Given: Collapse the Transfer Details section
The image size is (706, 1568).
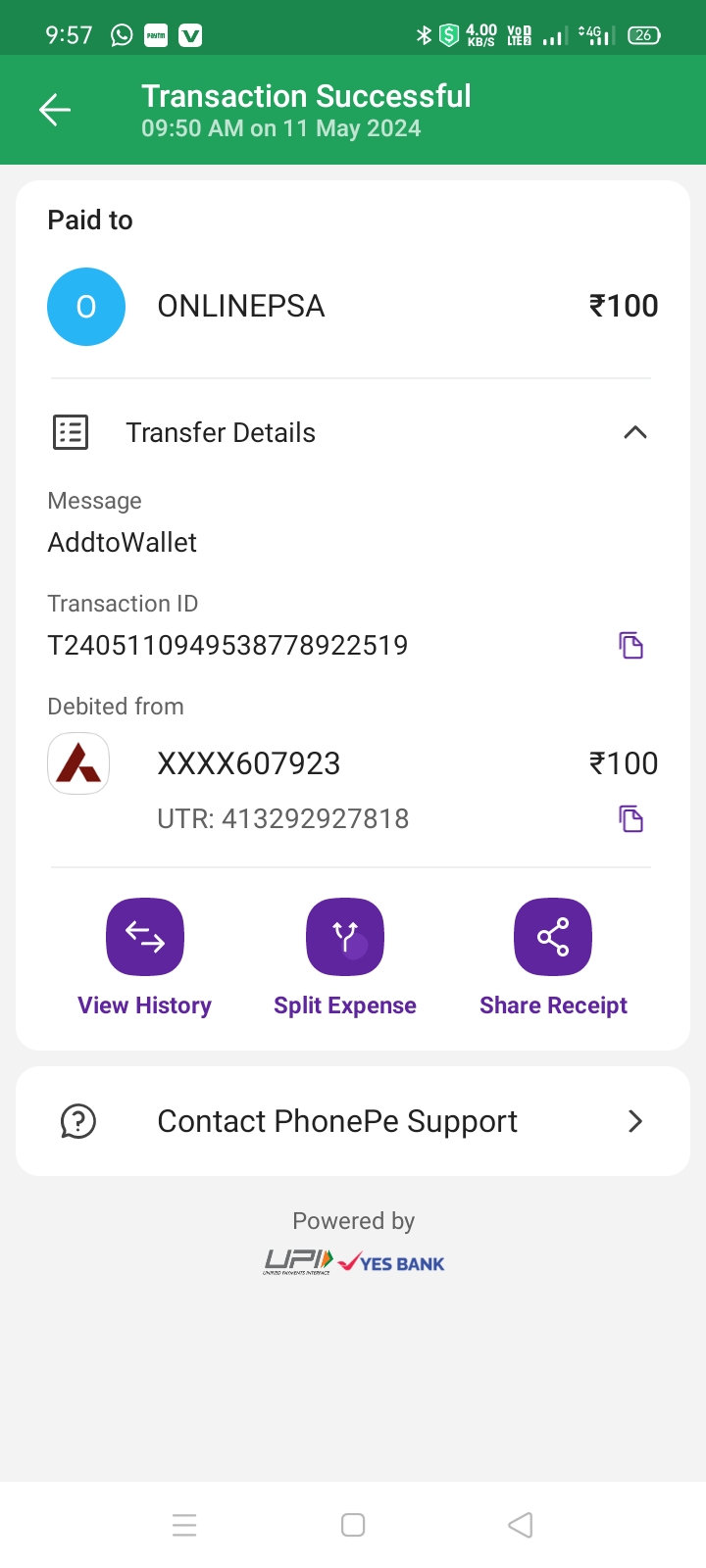Looking at the screenshot, I should pos(634,432).
